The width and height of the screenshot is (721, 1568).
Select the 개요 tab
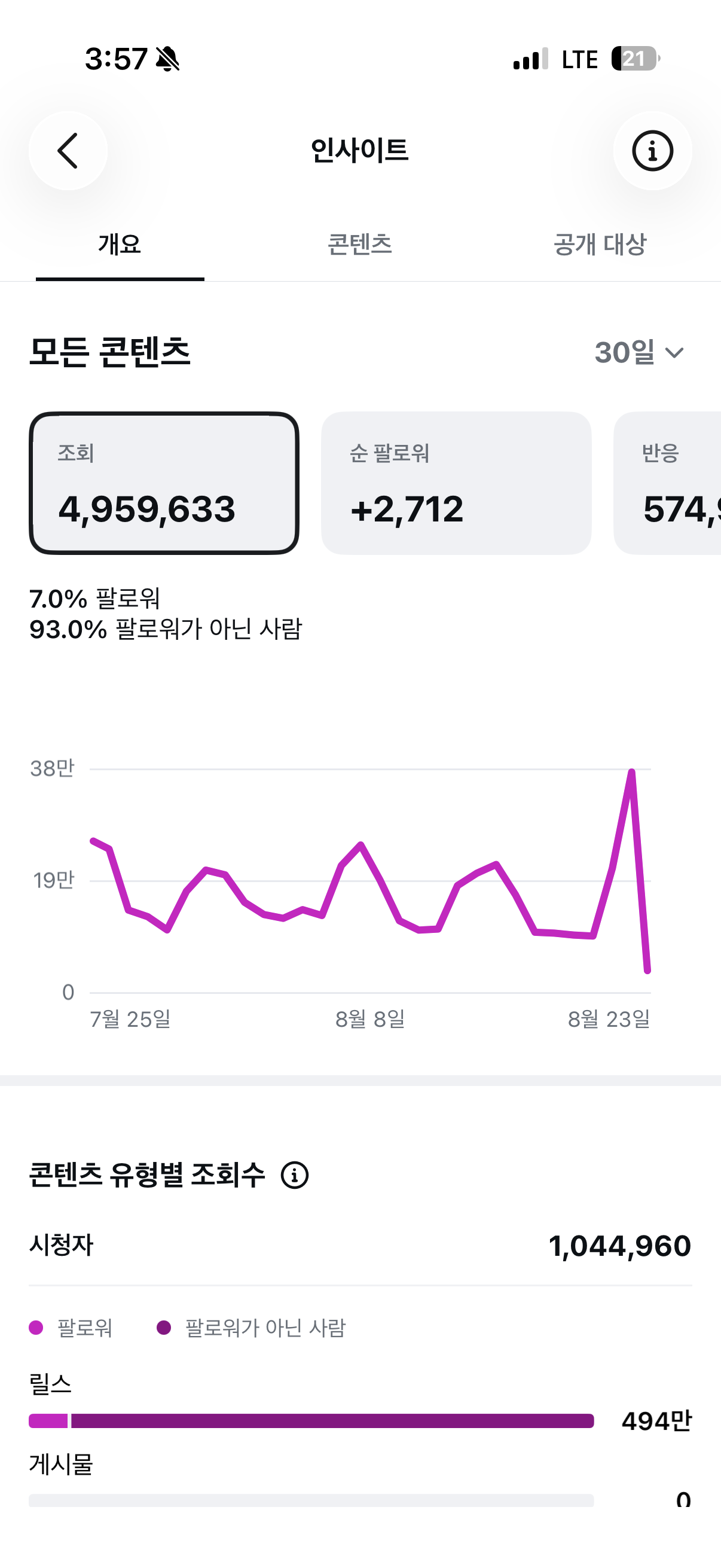[120, 245]
